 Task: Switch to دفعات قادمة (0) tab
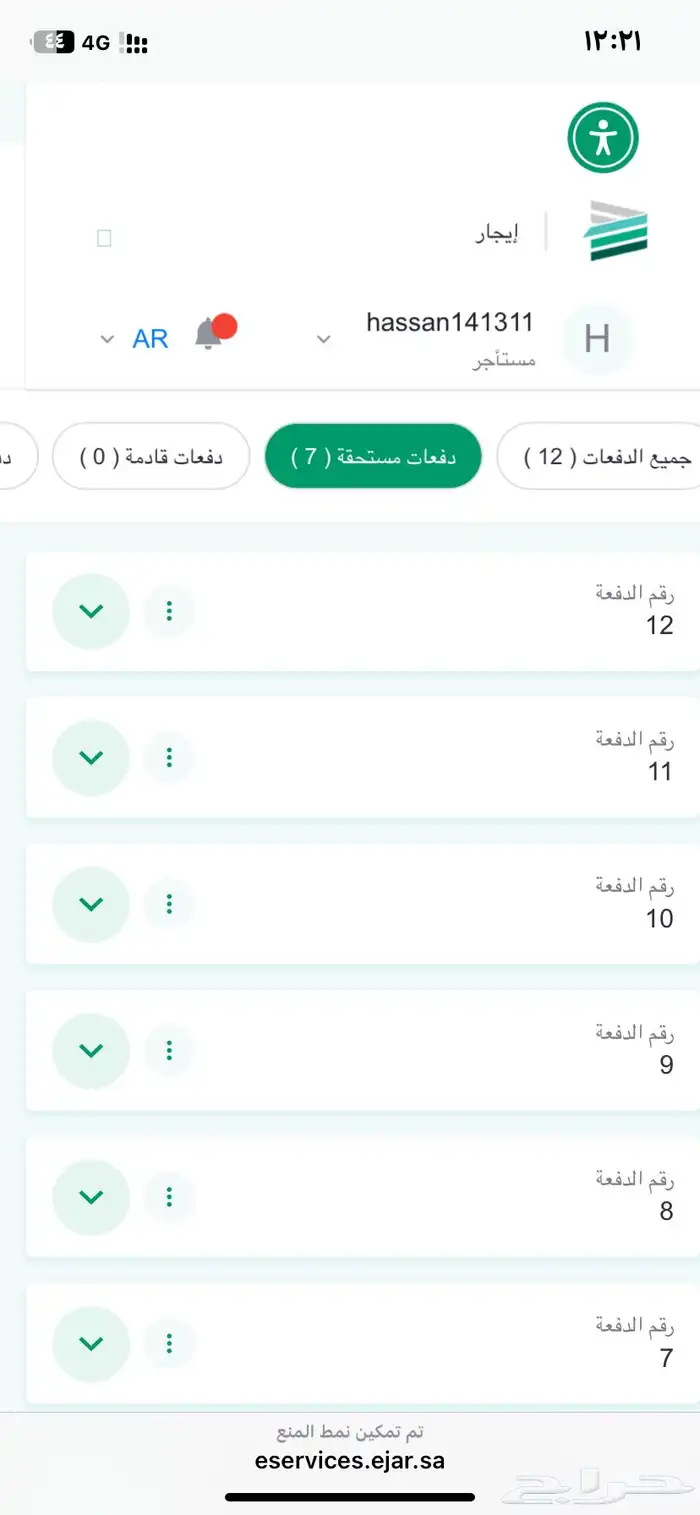[x=151, y=457]
